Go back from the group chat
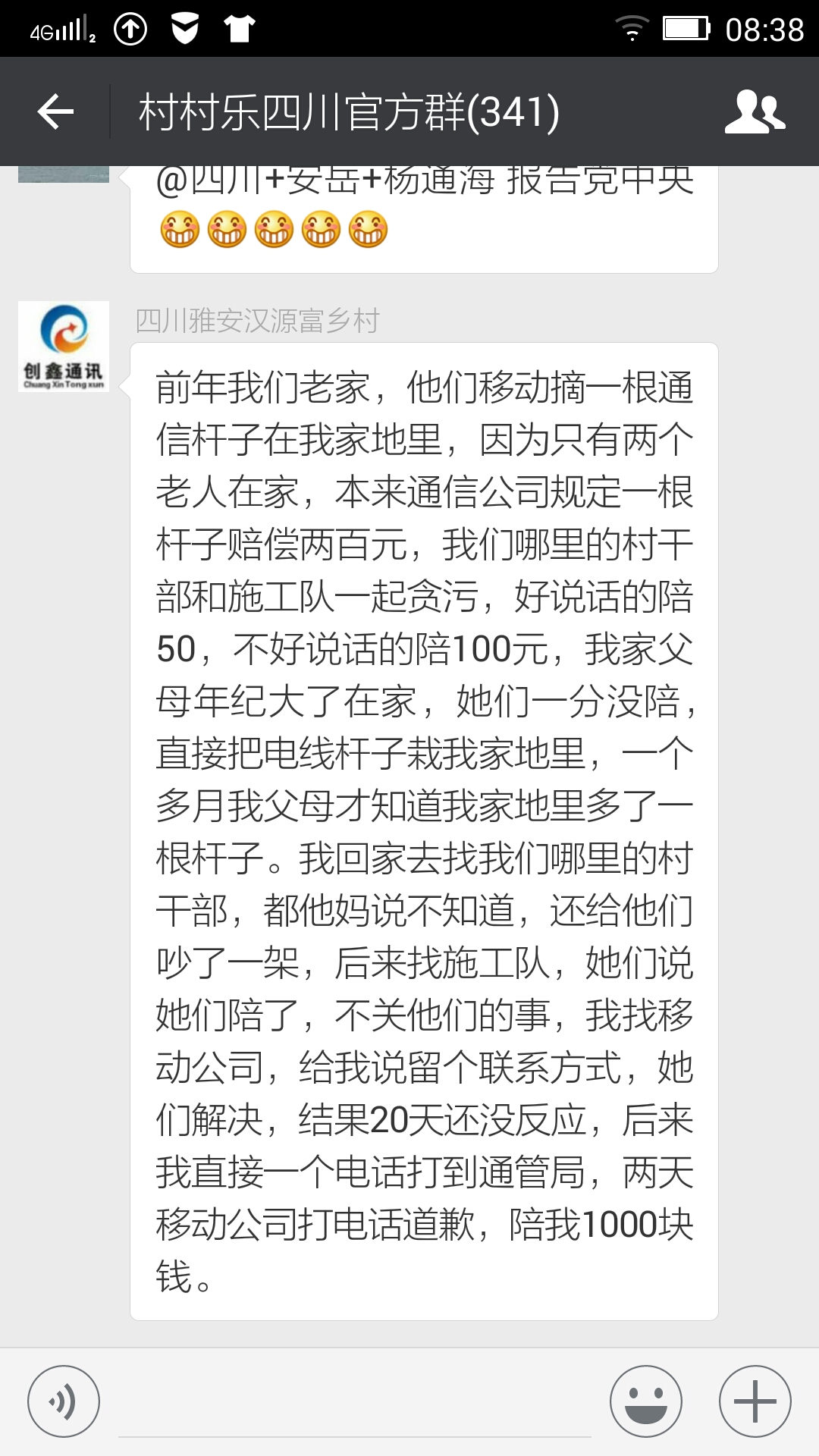819x1456 pixels. [x=55, y=111]
